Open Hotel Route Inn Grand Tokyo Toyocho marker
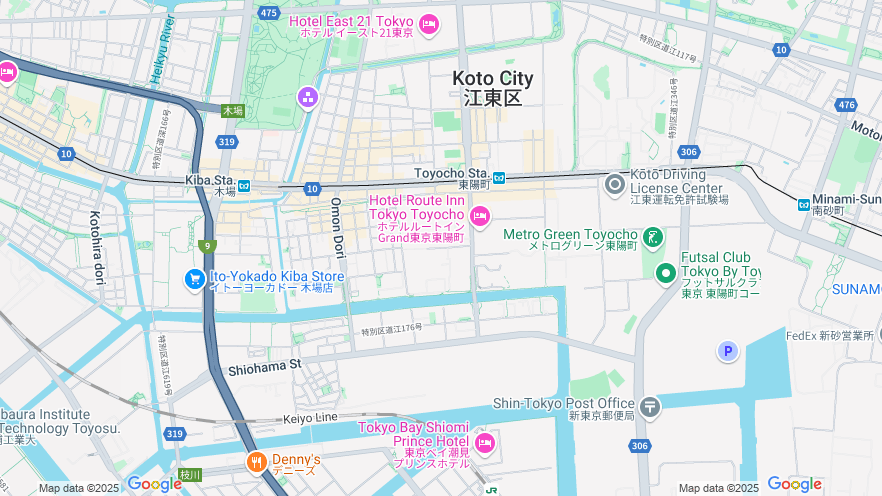 pos(480,216)
